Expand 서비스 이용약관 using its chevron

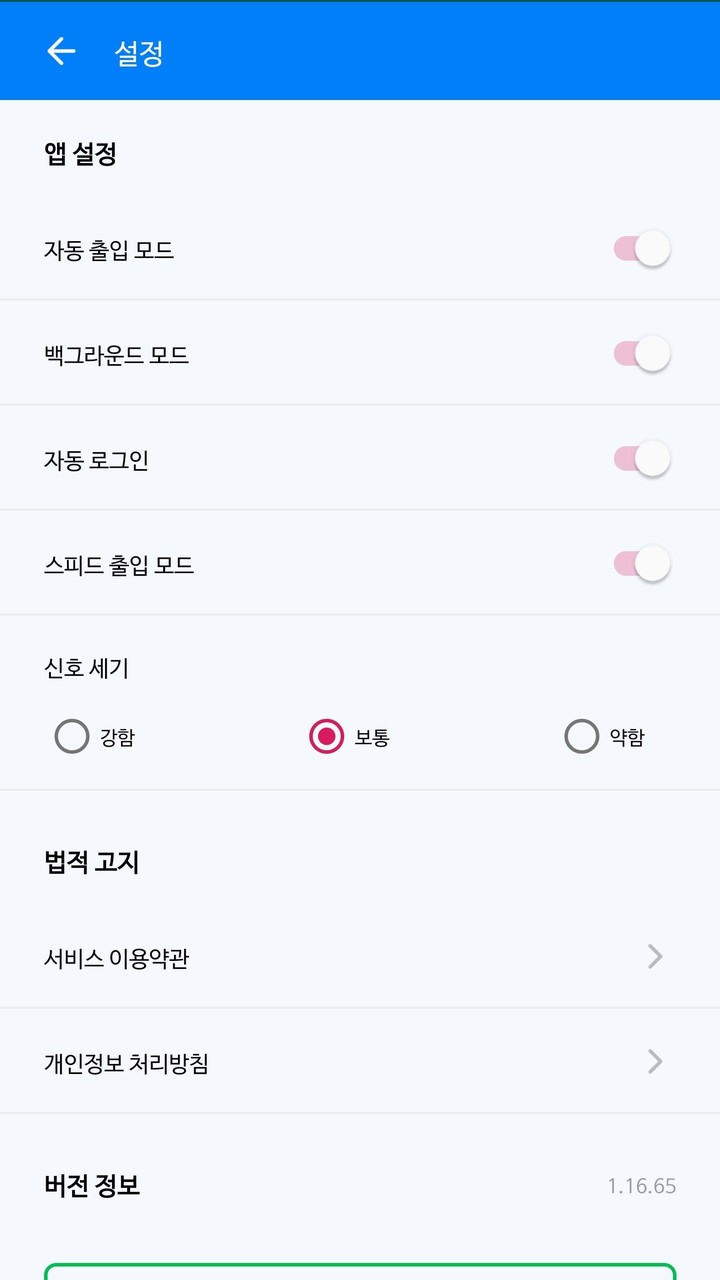653,956
